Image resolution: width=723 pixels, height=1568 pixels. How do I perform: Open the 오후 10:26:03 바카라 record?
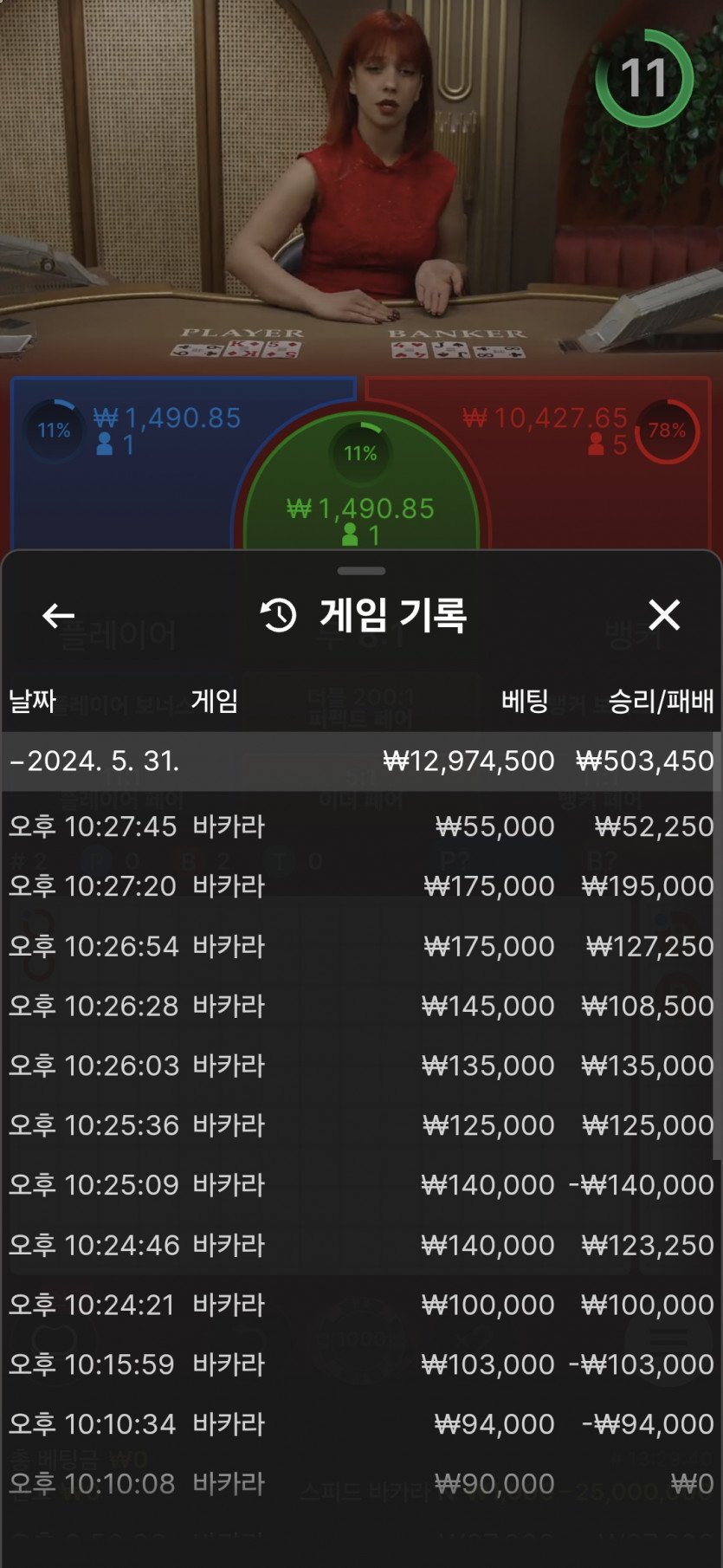coord(360,1066)
